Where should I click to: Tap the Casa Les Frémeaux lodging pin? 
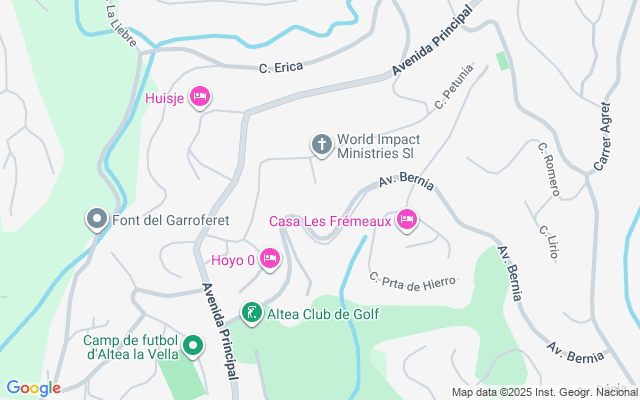coord(407,220)
